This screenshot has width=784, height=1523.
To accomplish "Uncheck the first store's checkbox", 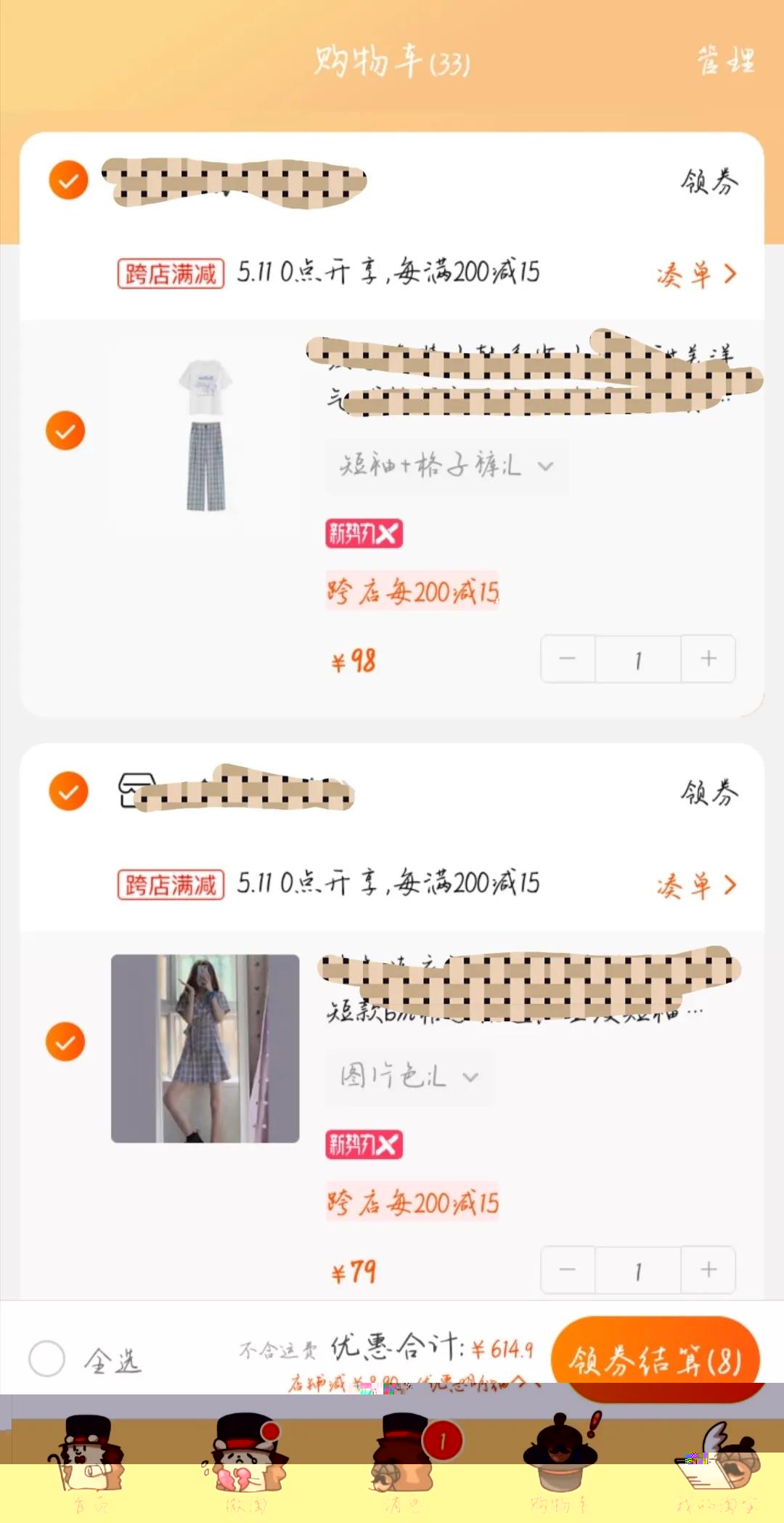I will [68, 179].
